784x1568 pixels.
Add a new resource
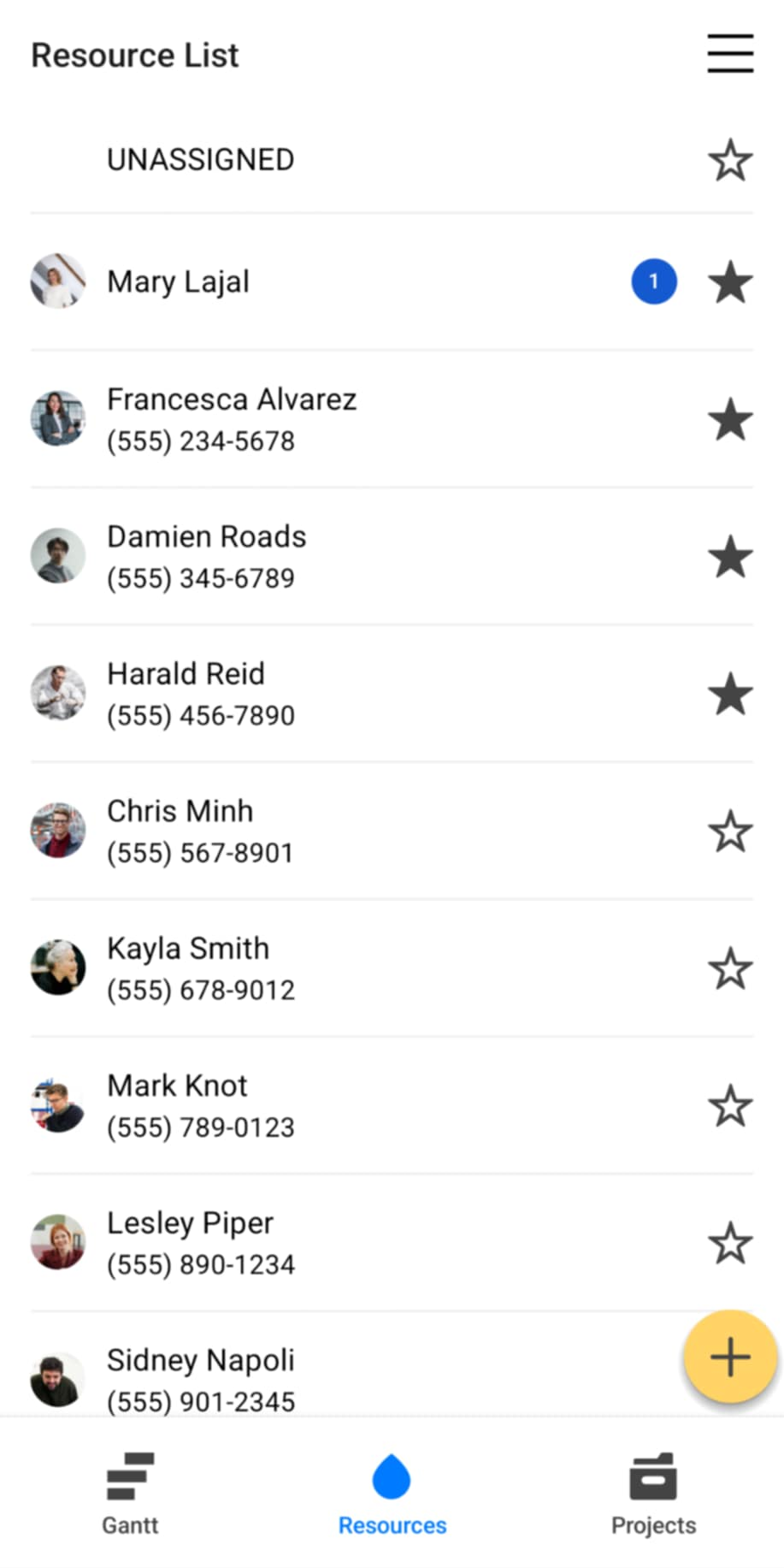coord(729,1357)
